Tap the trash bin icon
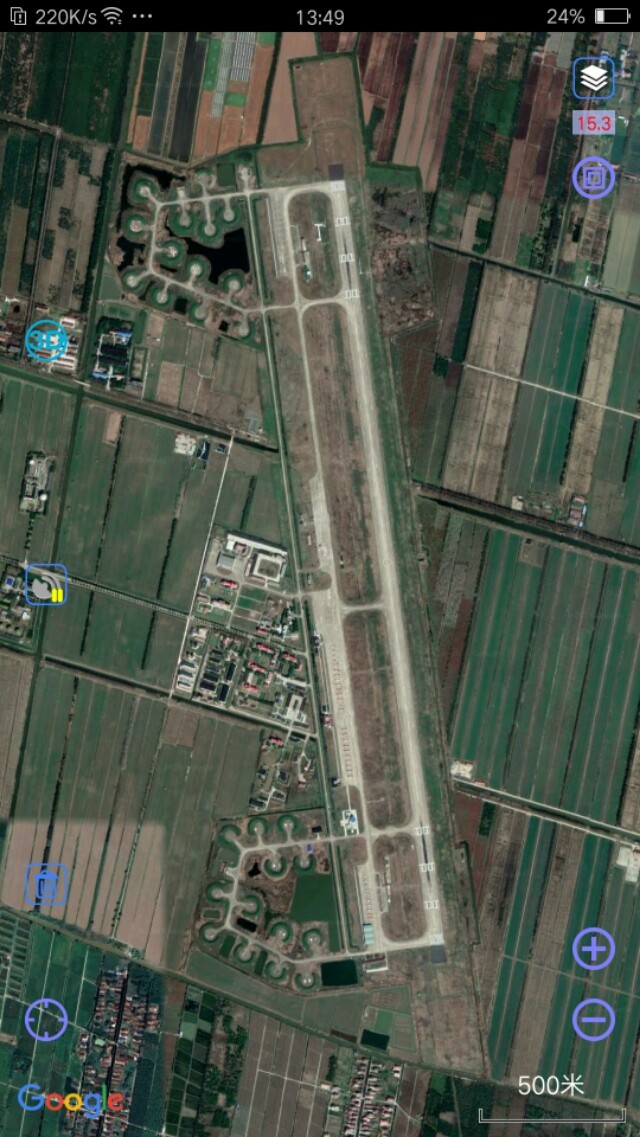Viewport: 640px width, 1137px height. [46, 885]
